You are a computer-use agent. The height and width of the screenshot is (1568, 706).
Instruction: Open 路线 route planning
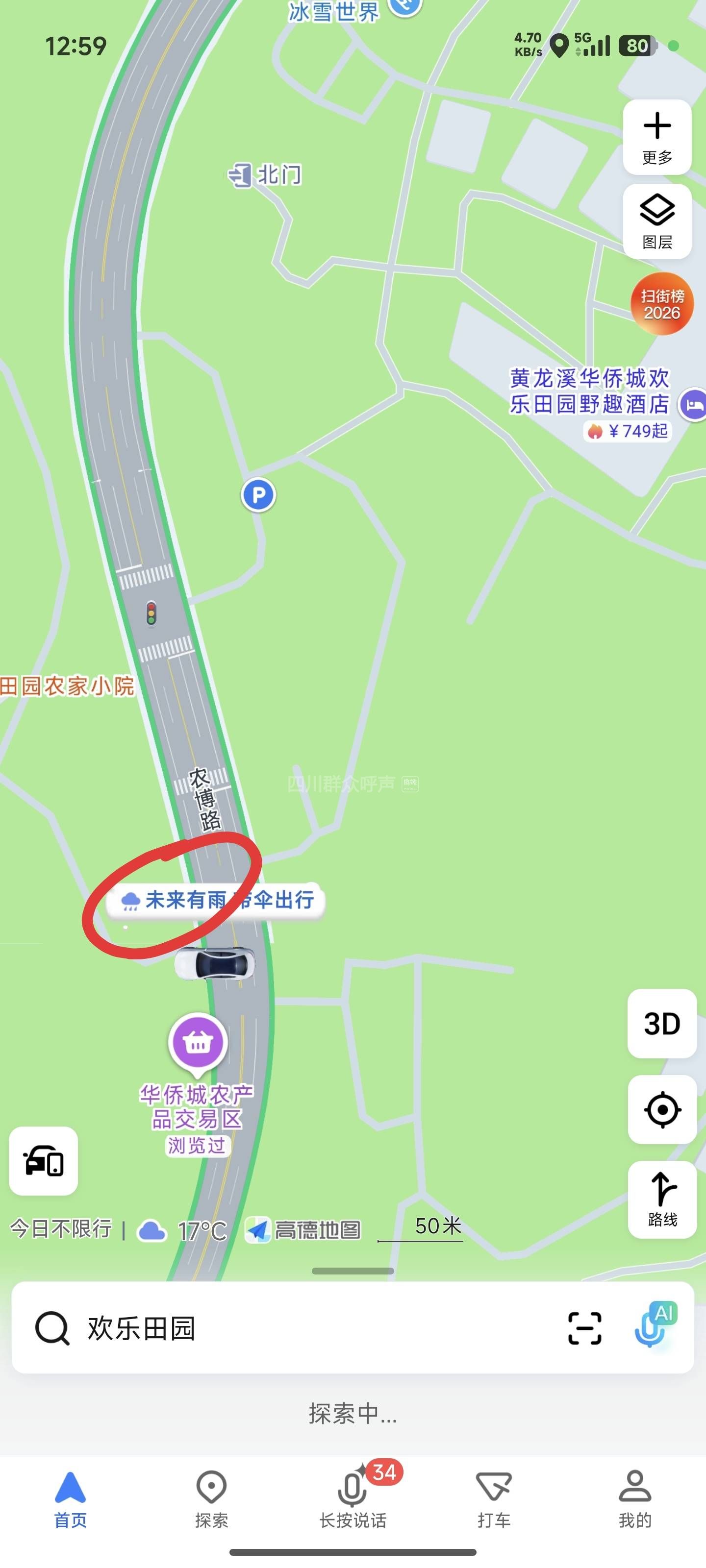click(661, 1199)
